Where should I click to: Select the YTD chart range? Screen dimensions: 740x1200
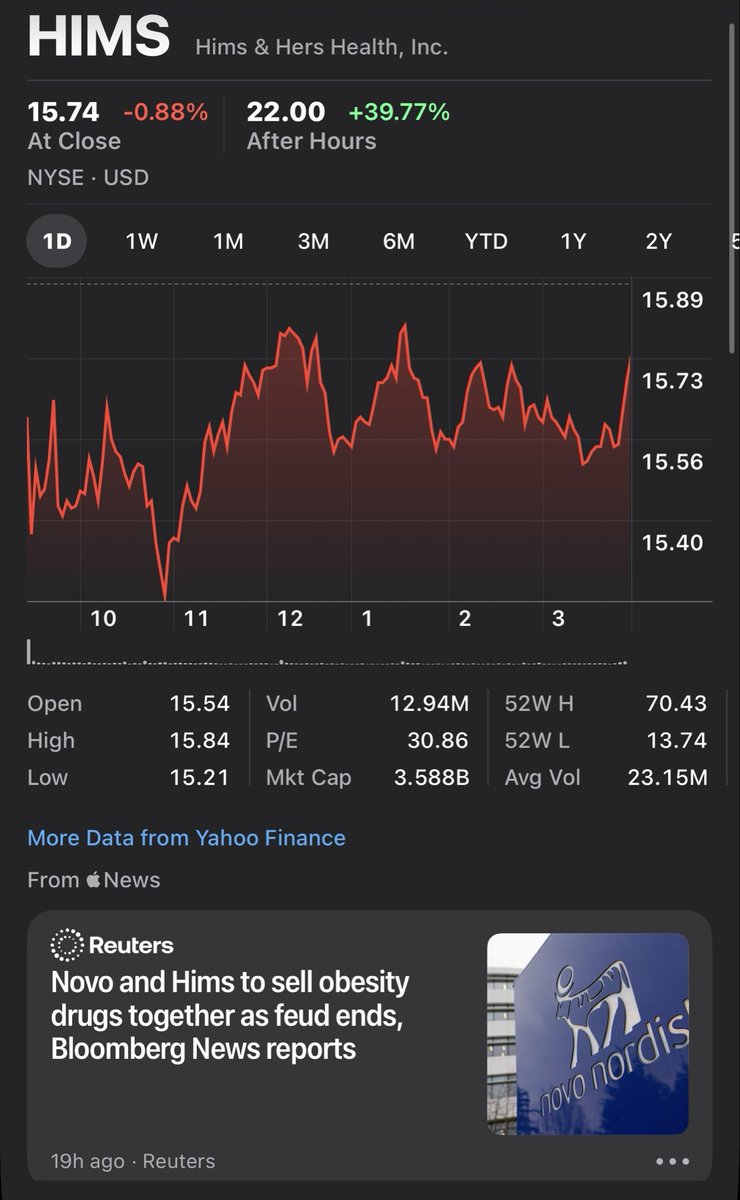click(486, 241)
